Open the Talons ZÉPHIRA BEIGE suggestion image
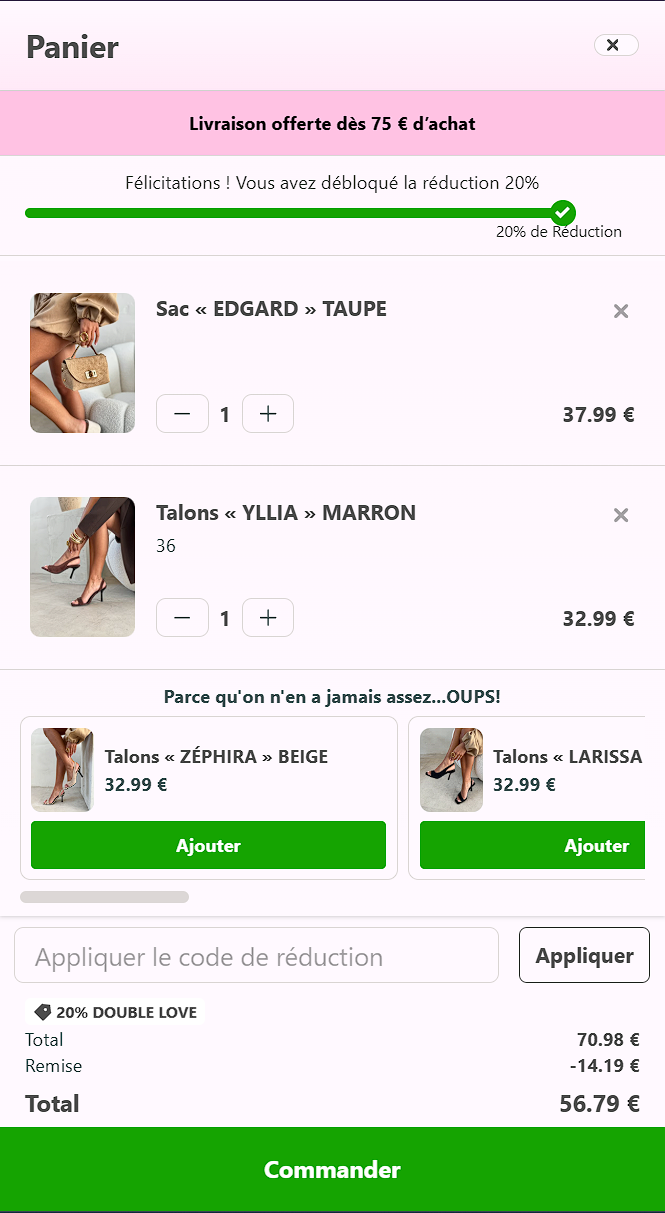The width and height of the screenshot is (665, 1213). [62, 769]
